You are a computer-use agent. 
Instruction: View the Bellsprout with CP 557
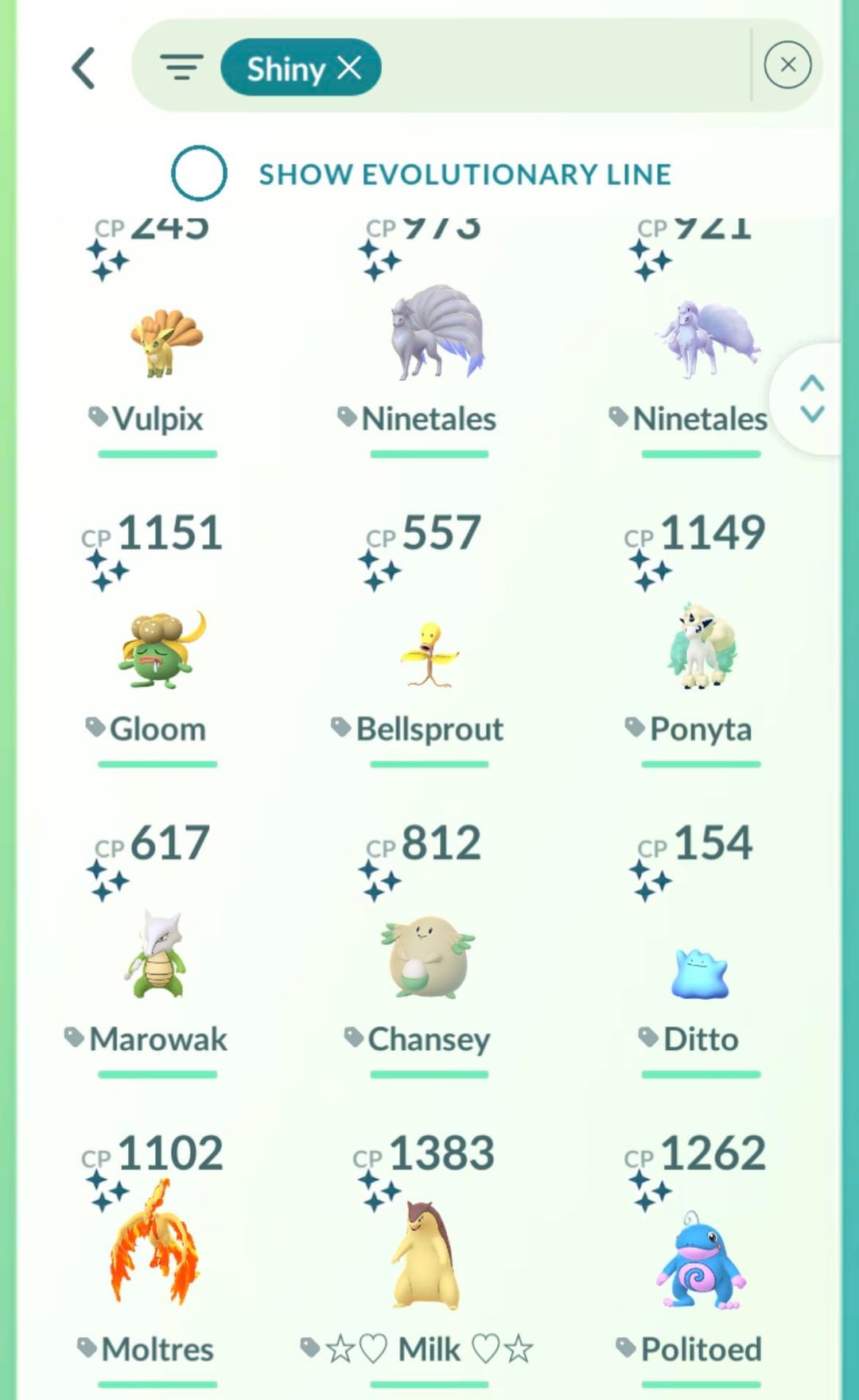click(429, 652)
